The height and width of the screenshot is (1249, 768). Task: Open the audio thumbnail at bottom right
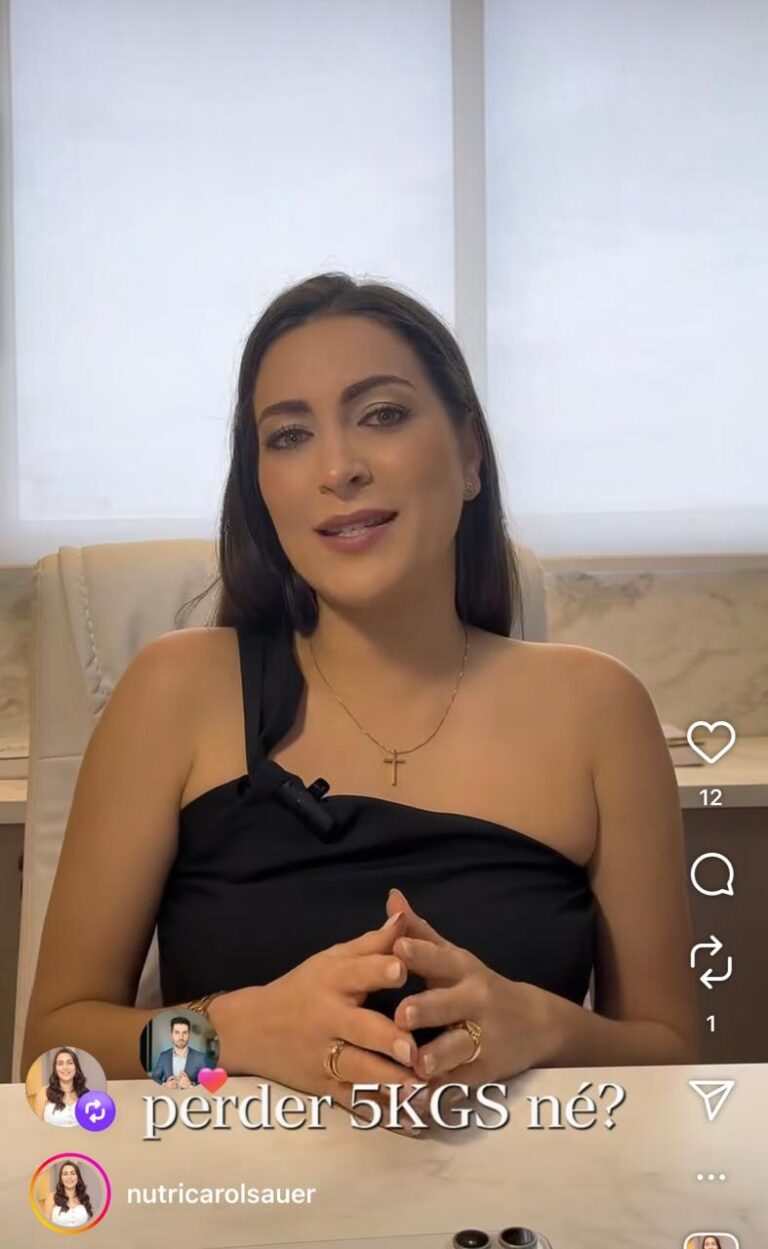tap(711, 1242)
